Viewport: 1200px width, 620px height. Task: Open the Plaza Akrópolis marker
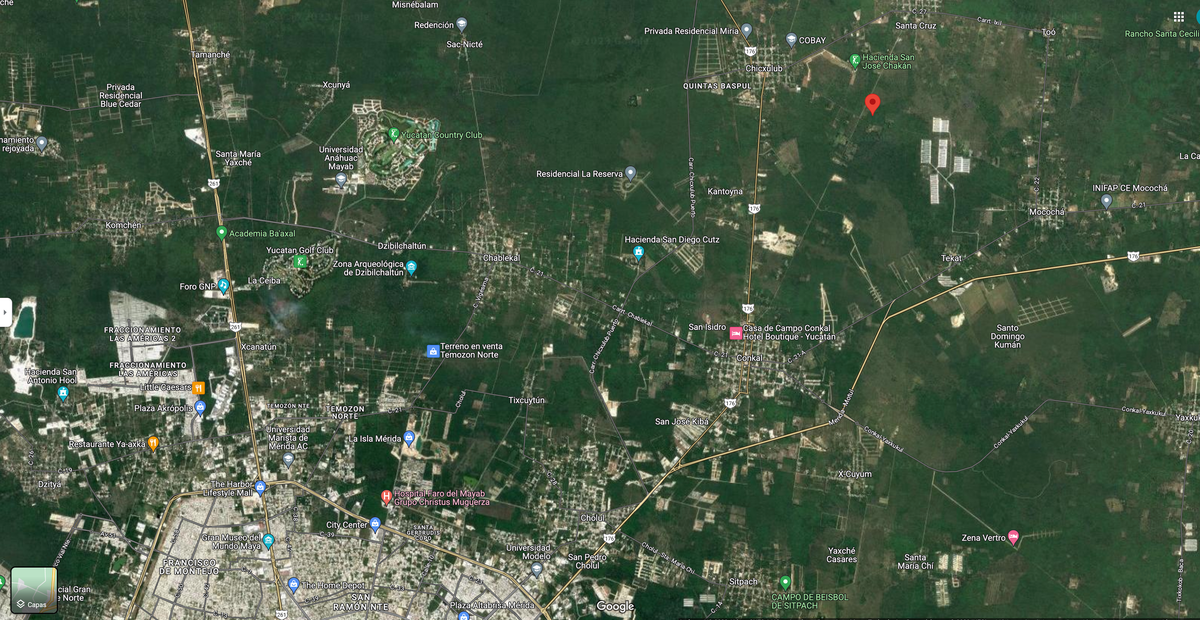click(200, 408)
